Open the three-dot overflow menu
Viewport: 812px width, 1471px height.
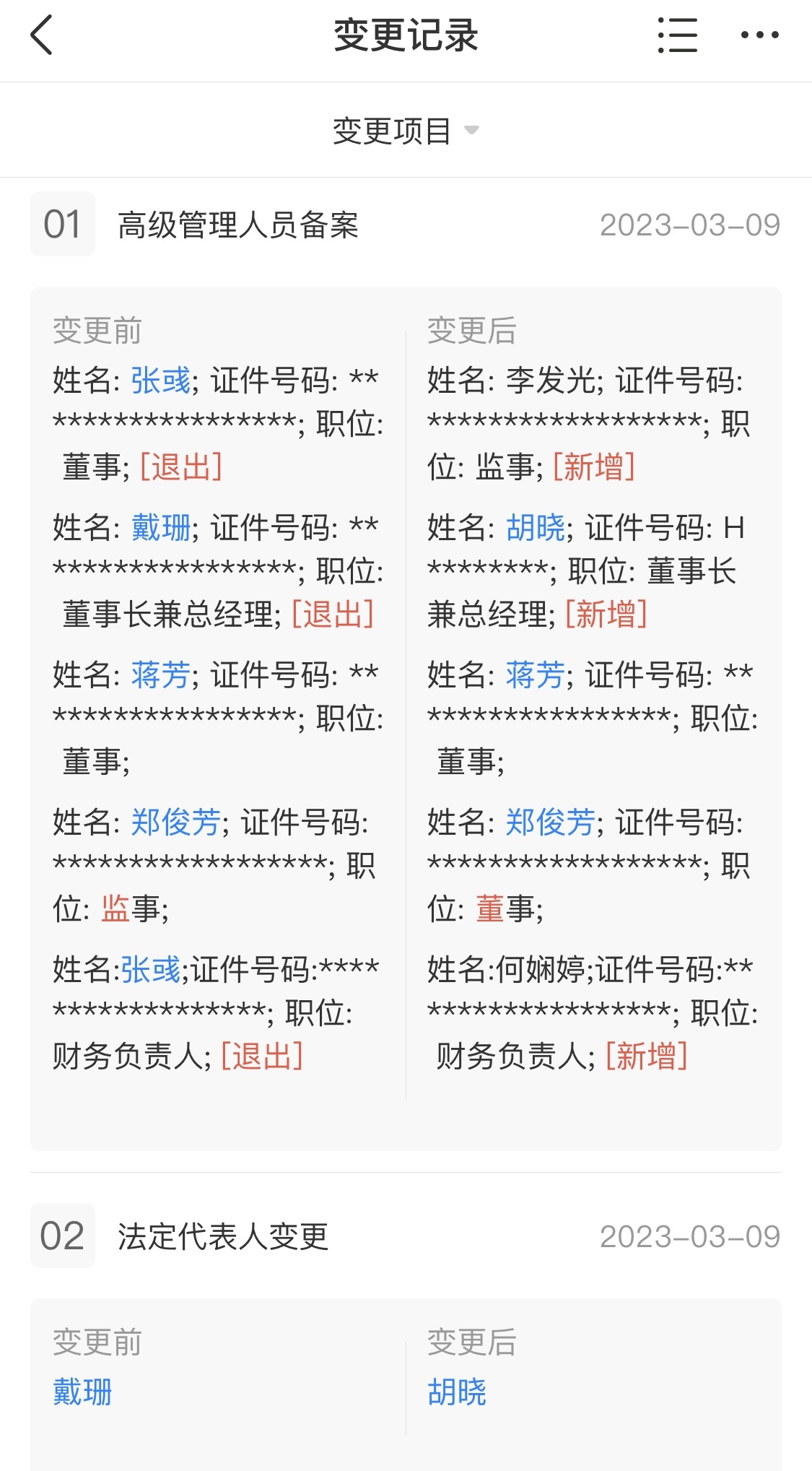[x=759, y=35]
